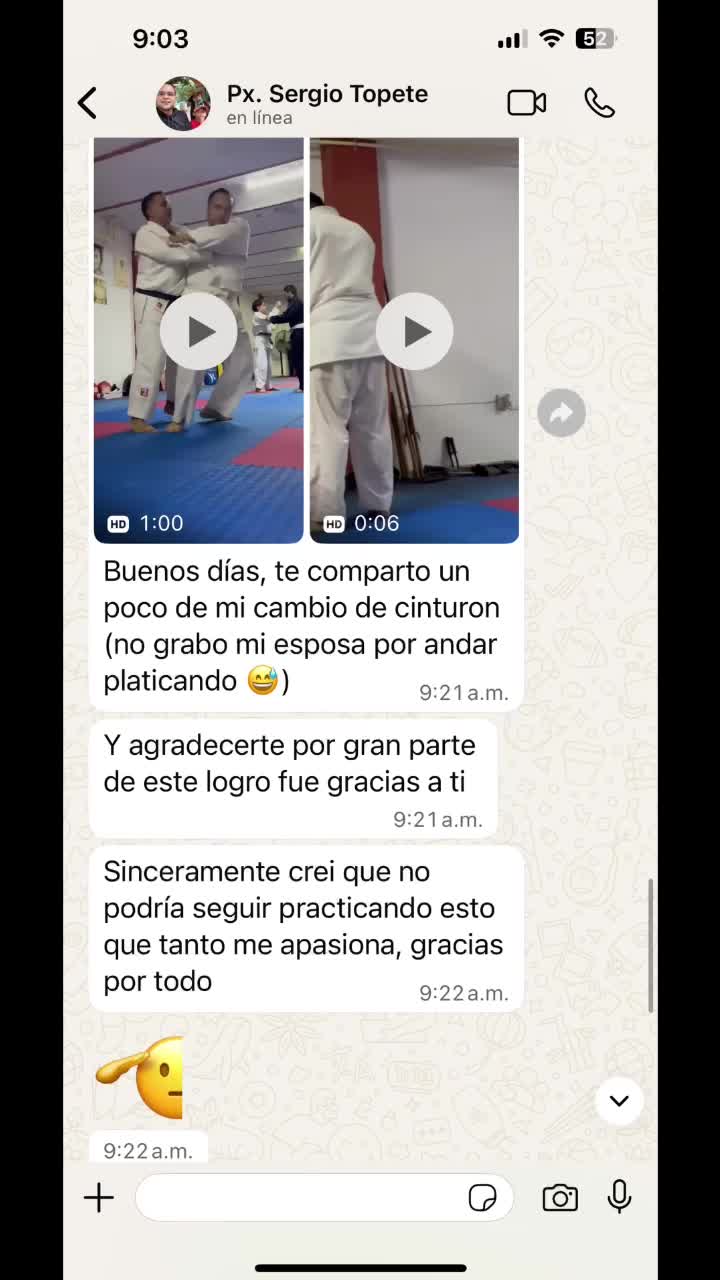Go back to the chat list
Viewport: 720px width, 1280px height.
[88, 102]
